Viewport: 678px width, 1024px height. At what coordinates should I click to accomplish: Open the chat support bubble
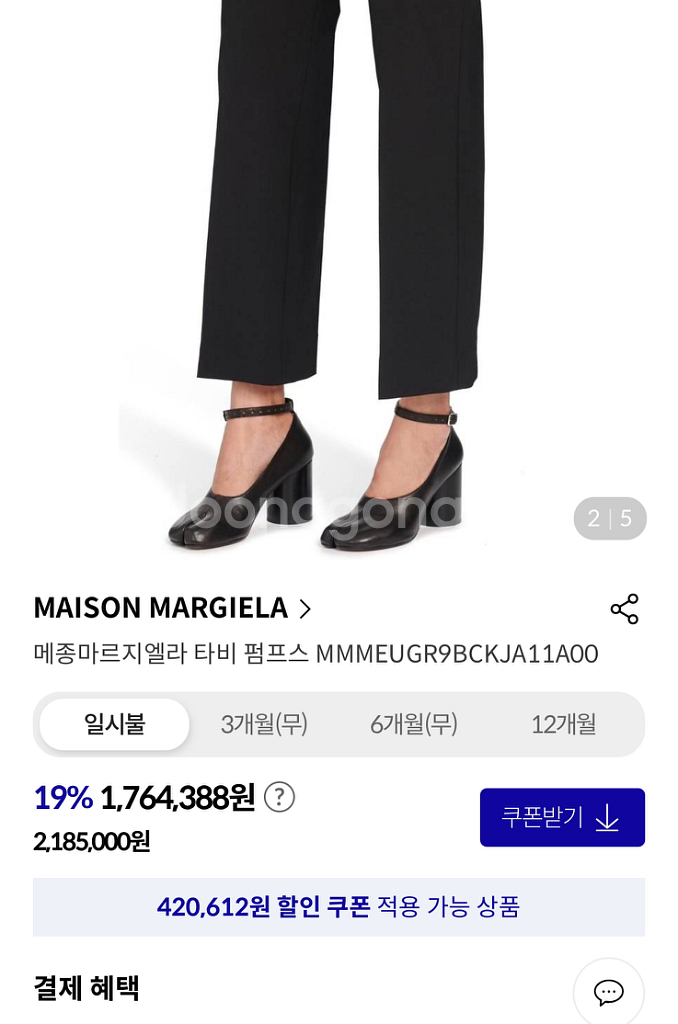[608, 991]
